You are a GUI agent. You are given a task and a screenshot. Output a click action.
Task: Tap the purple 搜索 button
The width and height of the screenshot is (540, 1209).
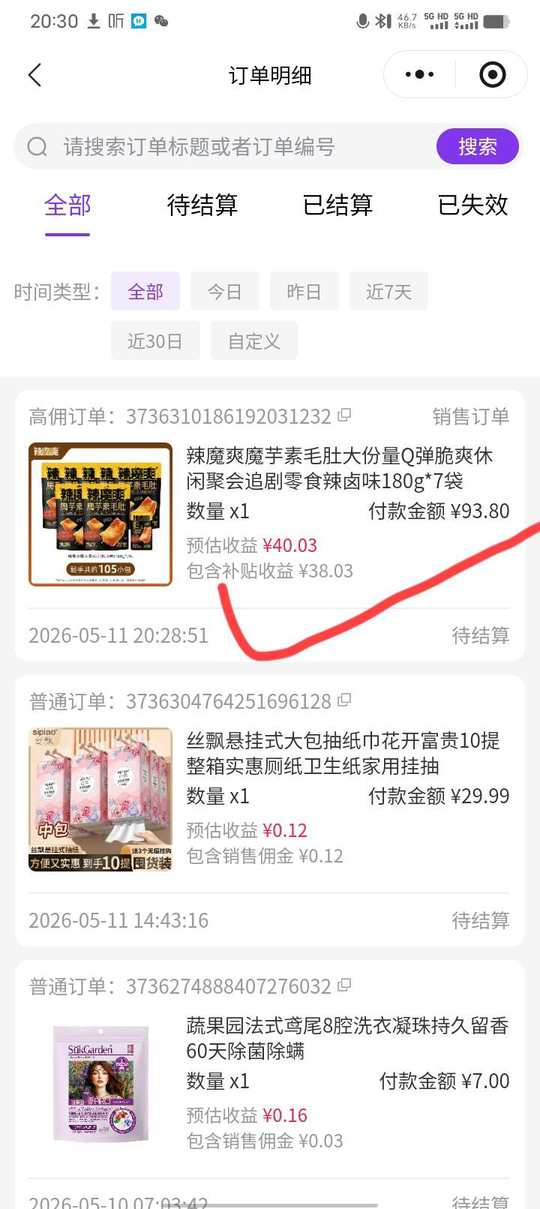pyautogui.click(x=478, y=147)
